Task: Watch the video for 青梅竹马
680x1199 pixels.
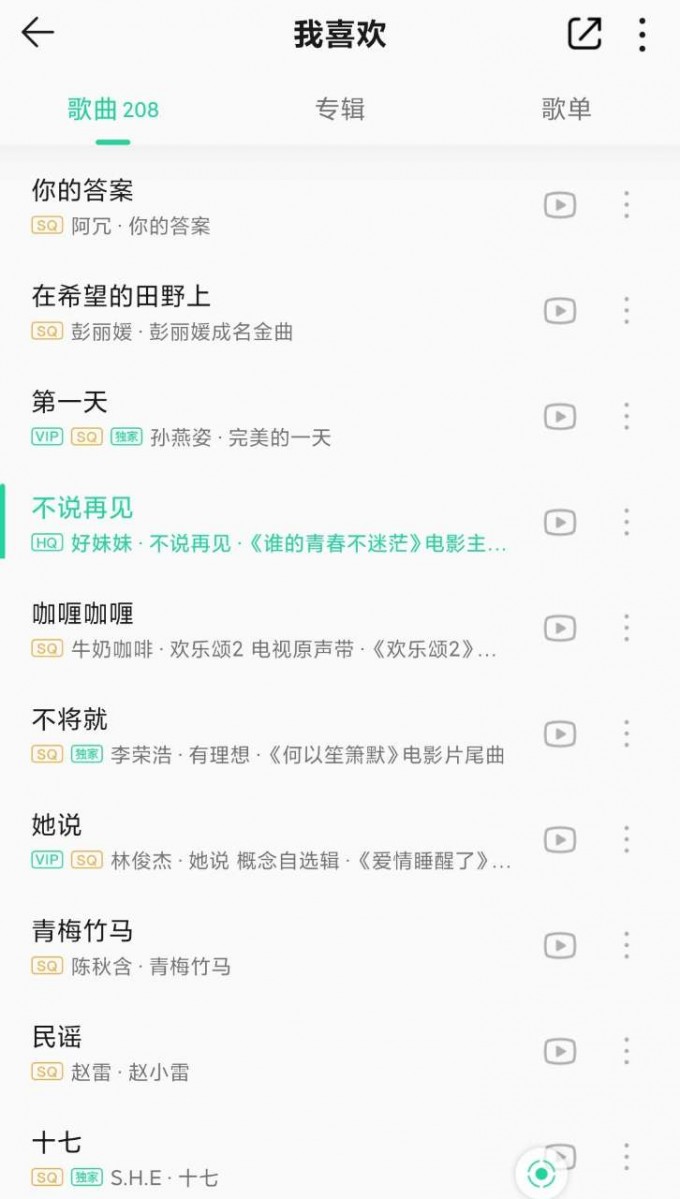Action: (559, 945)
